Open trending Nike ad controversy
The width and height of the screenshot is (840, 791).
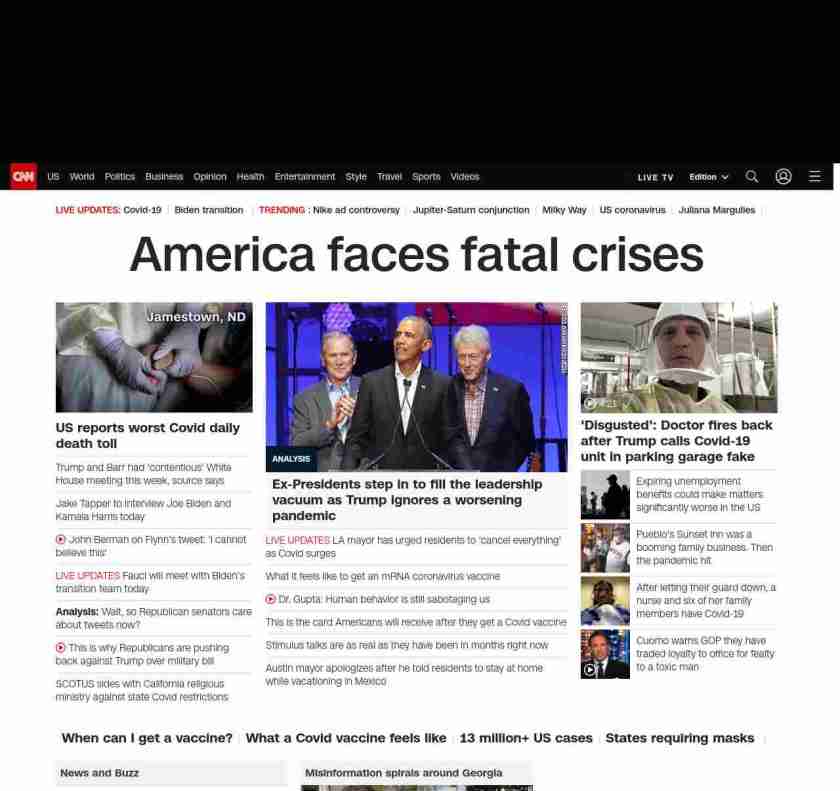pyautogui.click(x=356, y=210)
